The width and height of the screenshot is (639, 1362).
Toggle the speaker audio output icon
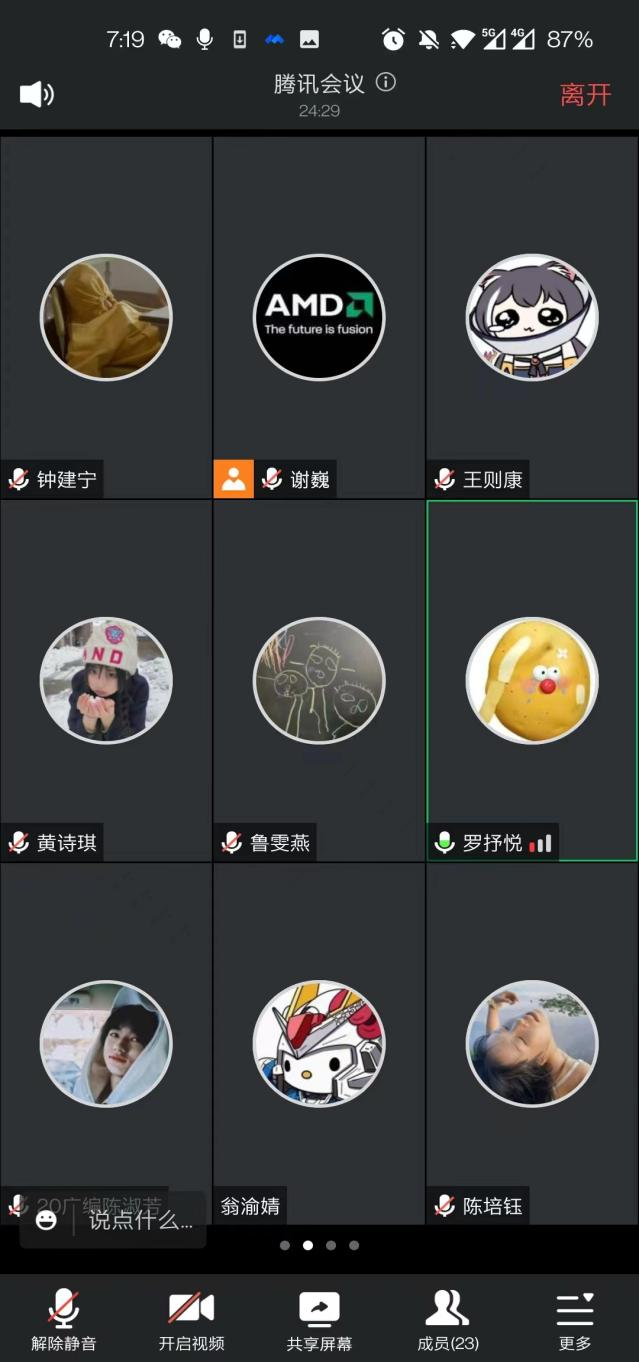(x=36, y=95)
